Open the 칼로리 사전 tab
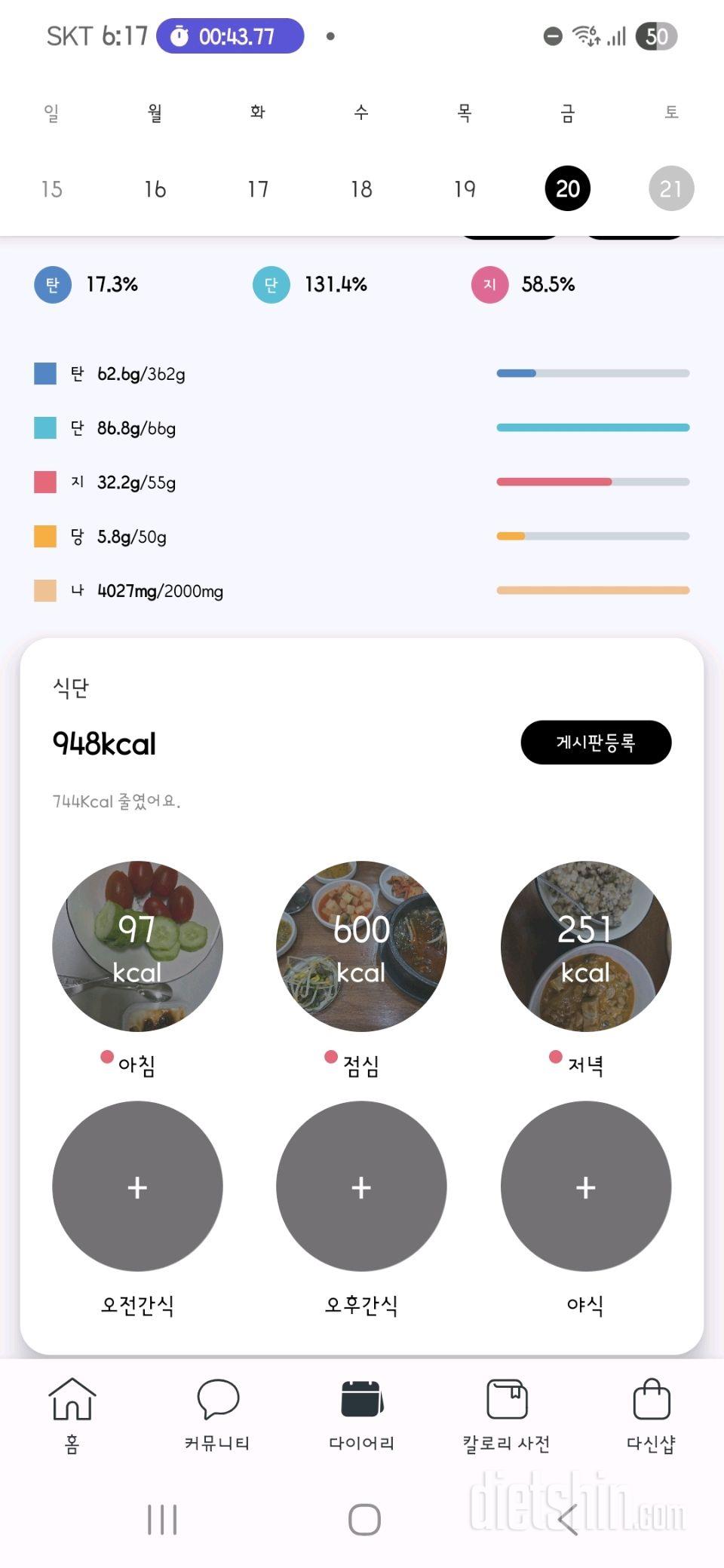 pyautogui.click(x=506, y=1413)
